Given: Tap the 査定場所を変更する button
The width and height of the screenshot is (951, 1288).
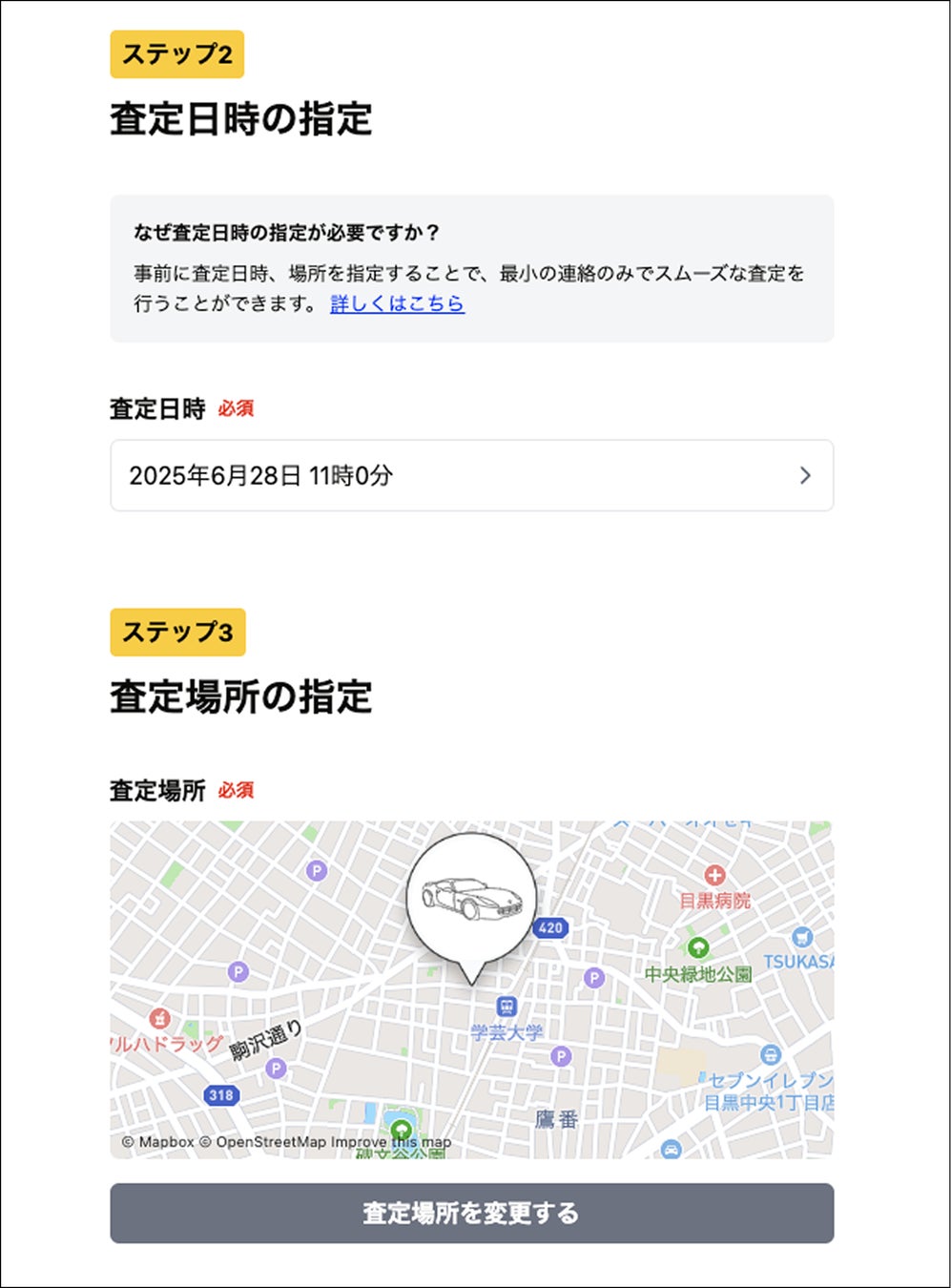Looking at the screenshot, I should 471,1213.
